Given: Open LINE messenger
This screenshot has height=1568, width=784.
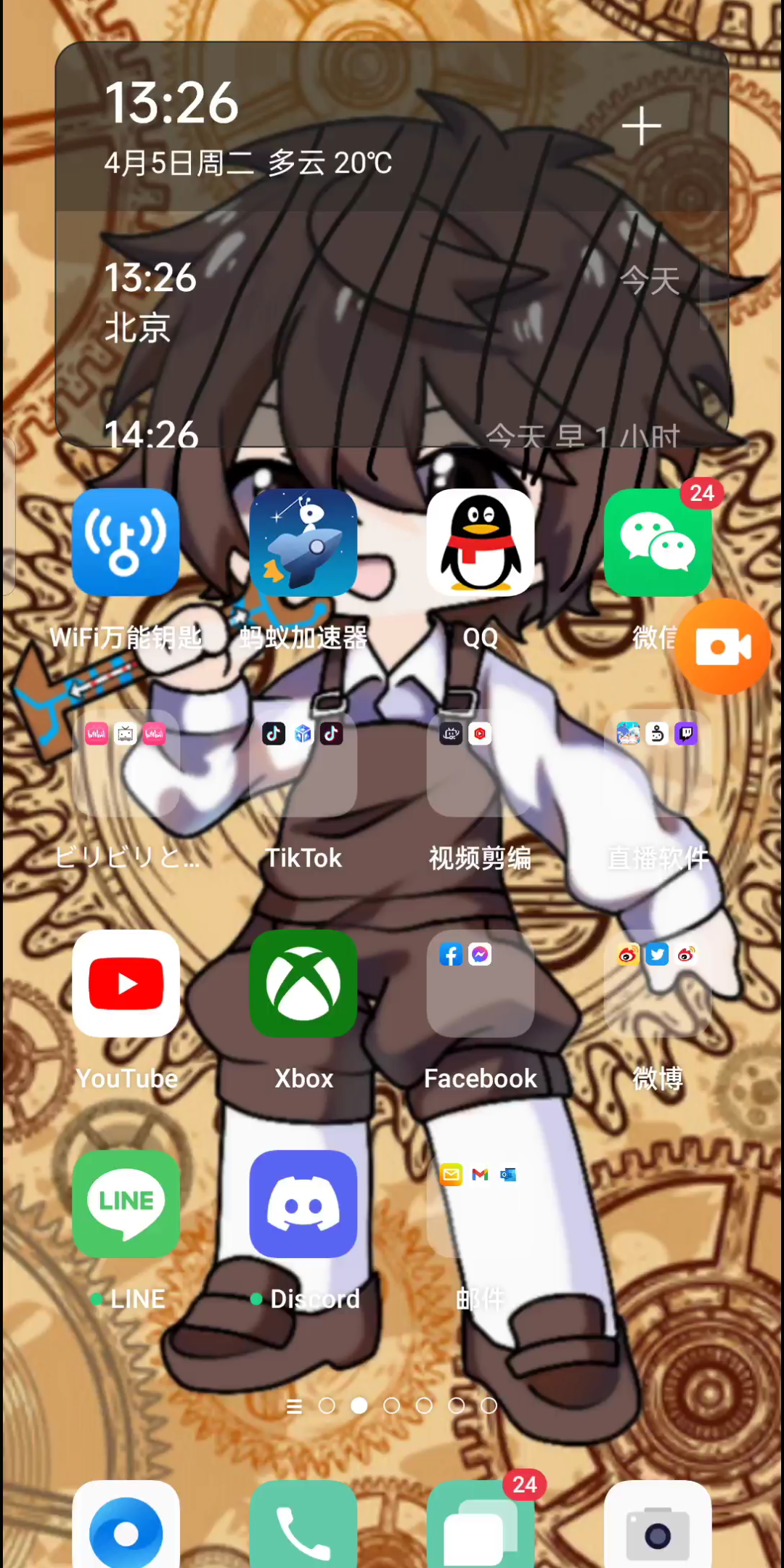Looking at the screenshot, I should click(x=126, y=1204).
